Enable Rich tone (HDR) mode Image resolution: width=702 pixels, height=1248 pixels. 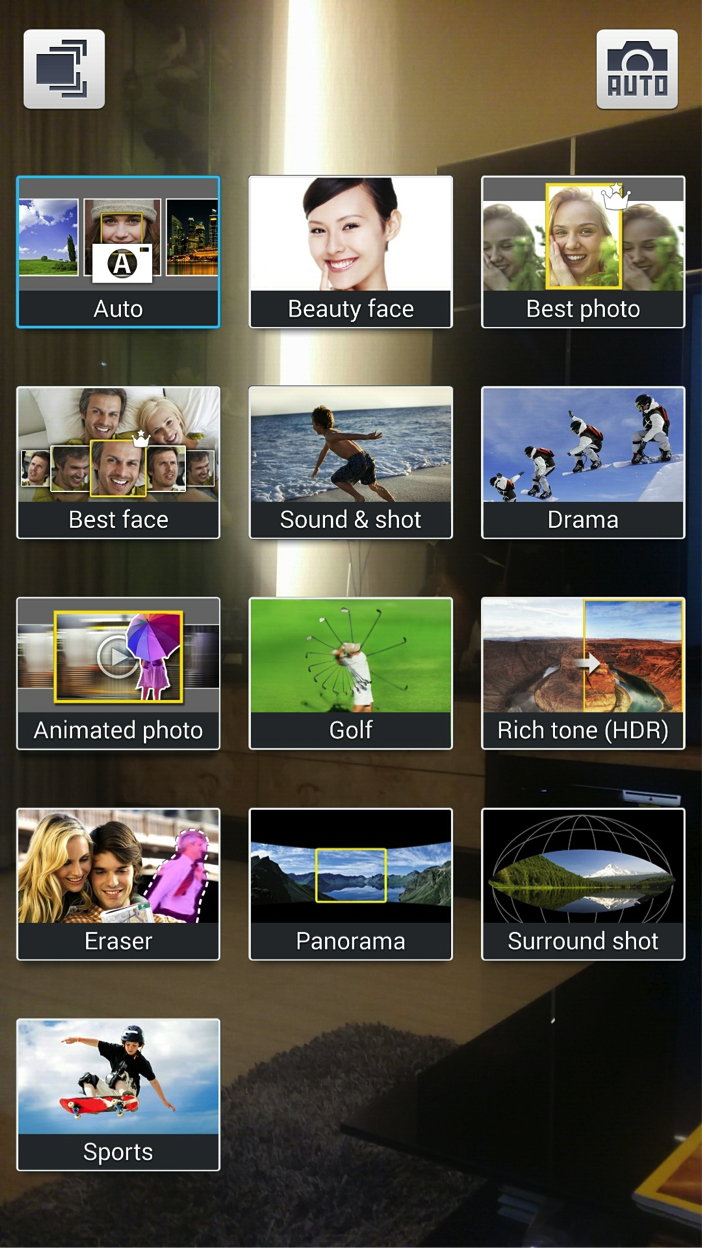583,673
